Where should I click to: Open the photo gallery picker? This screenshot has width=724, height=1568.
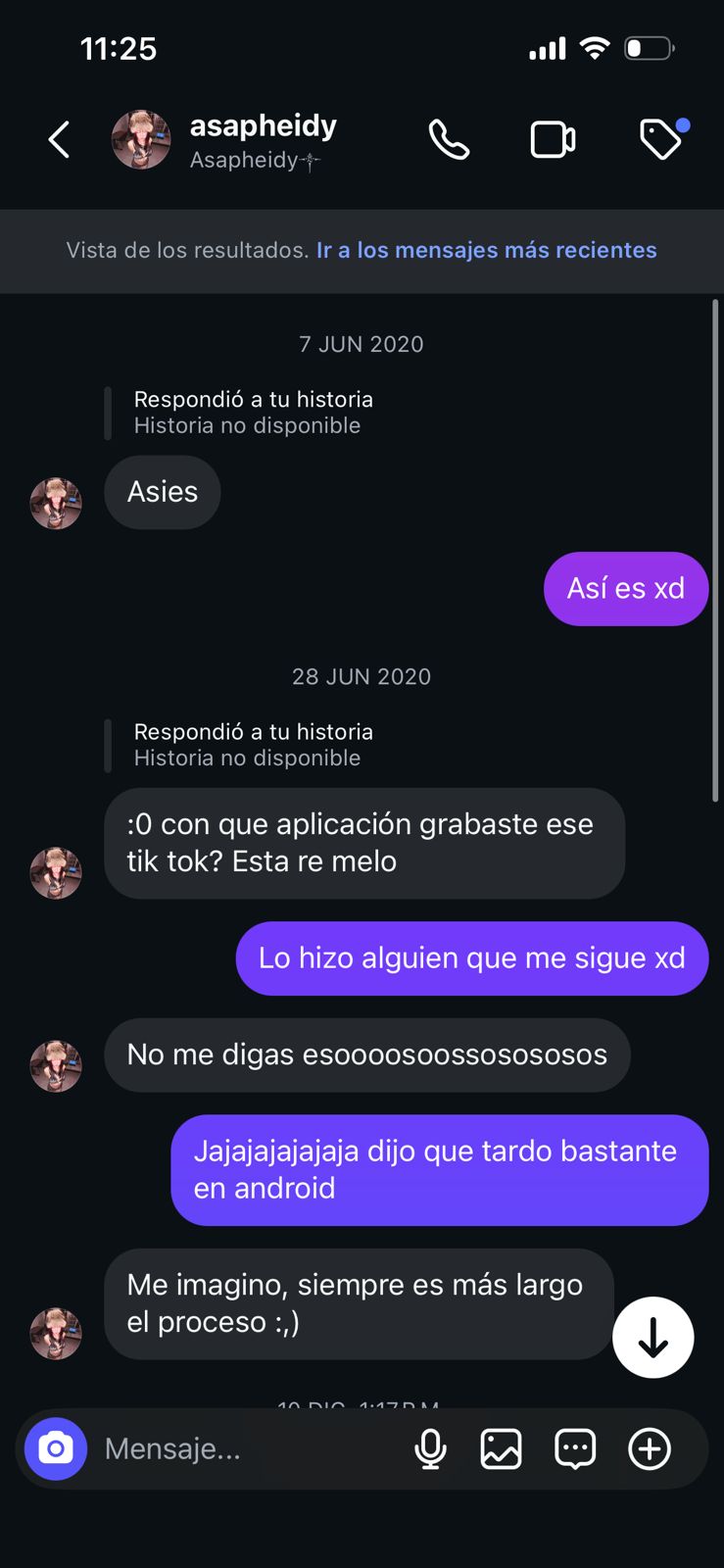pos(501,1448)
